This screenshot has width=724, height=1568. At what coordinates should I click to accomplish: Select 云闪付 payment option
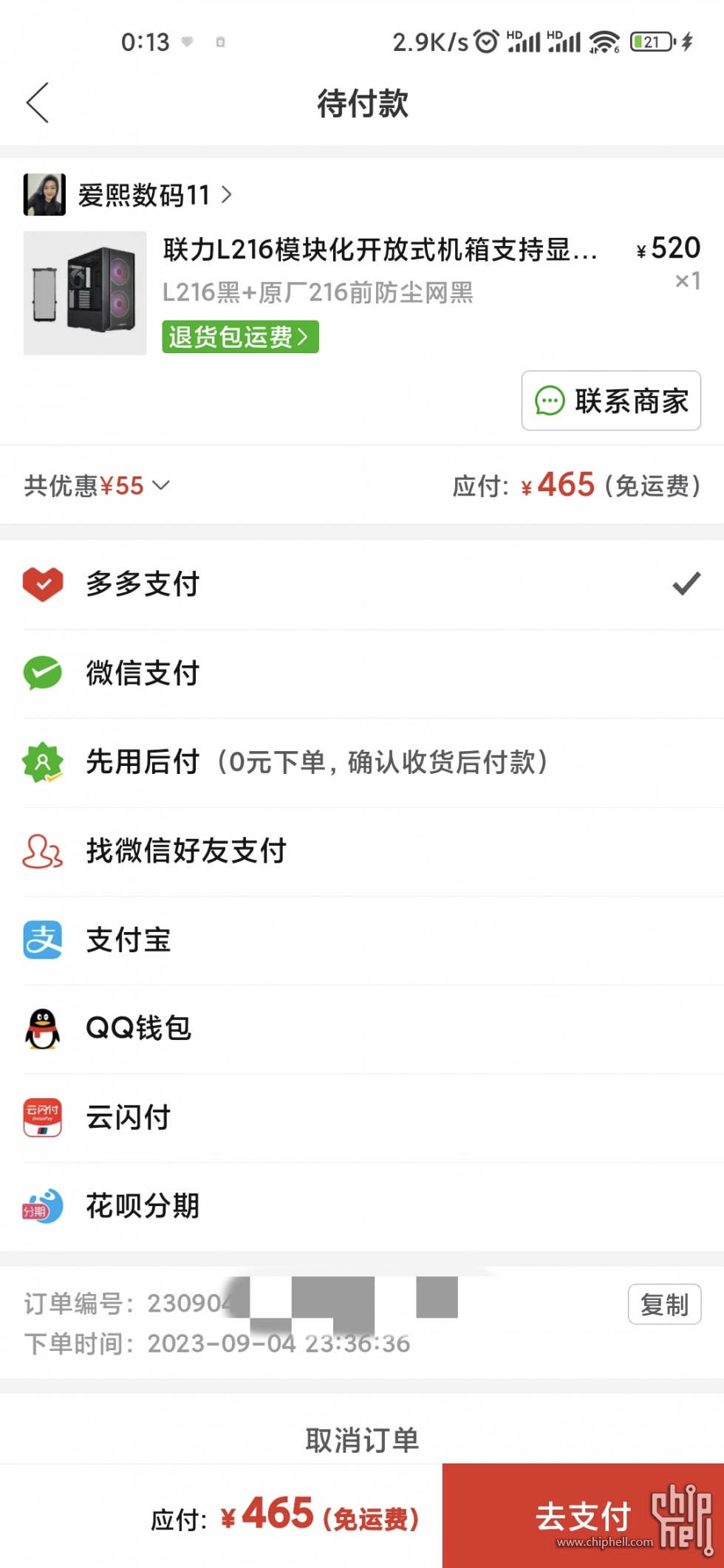(362, 1117)
